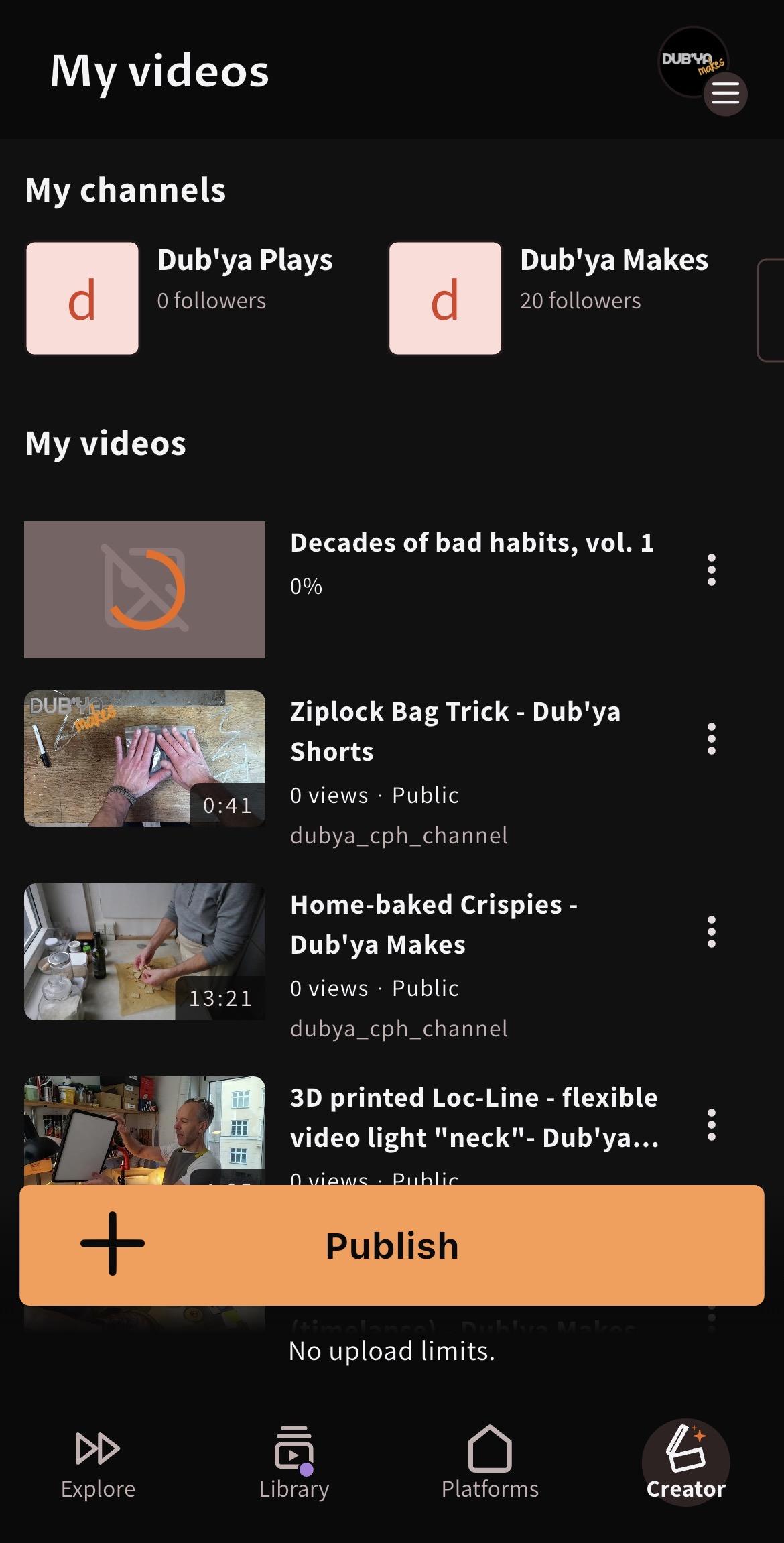Go to the Library tab
The width and height of the screenshot is (784, 1543).
point(293,1463)
